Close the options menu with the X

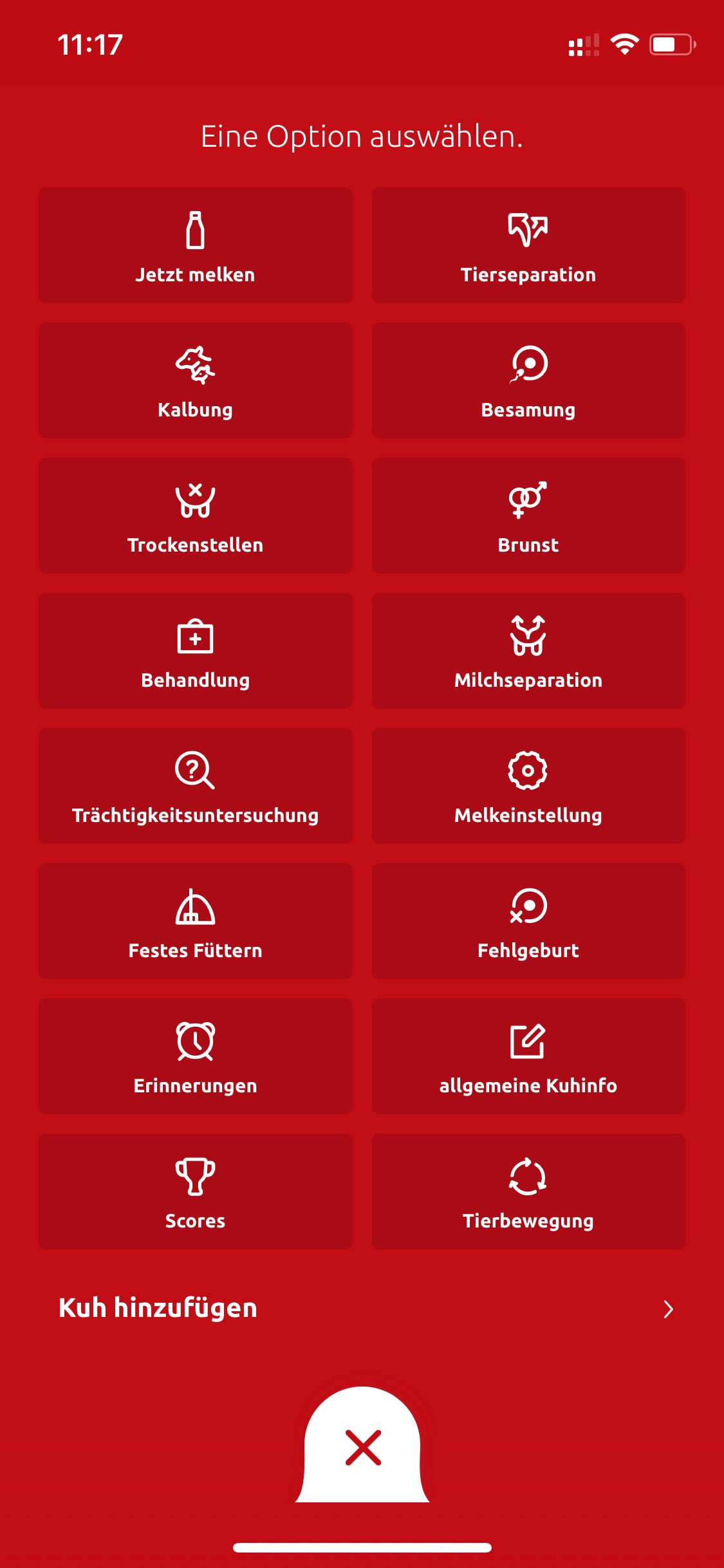[x=362, y=1447]
